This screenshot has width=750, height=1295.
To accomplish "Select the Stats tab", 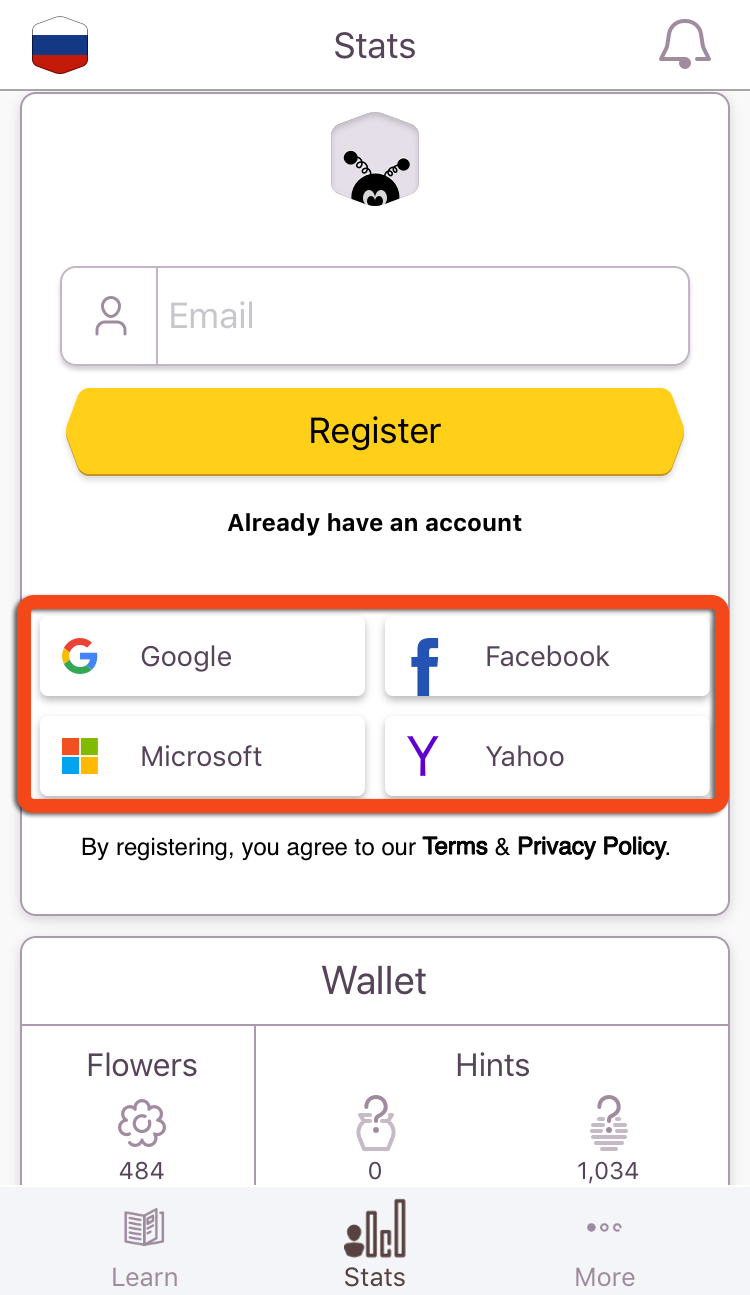I will (x=375, y=1245).
